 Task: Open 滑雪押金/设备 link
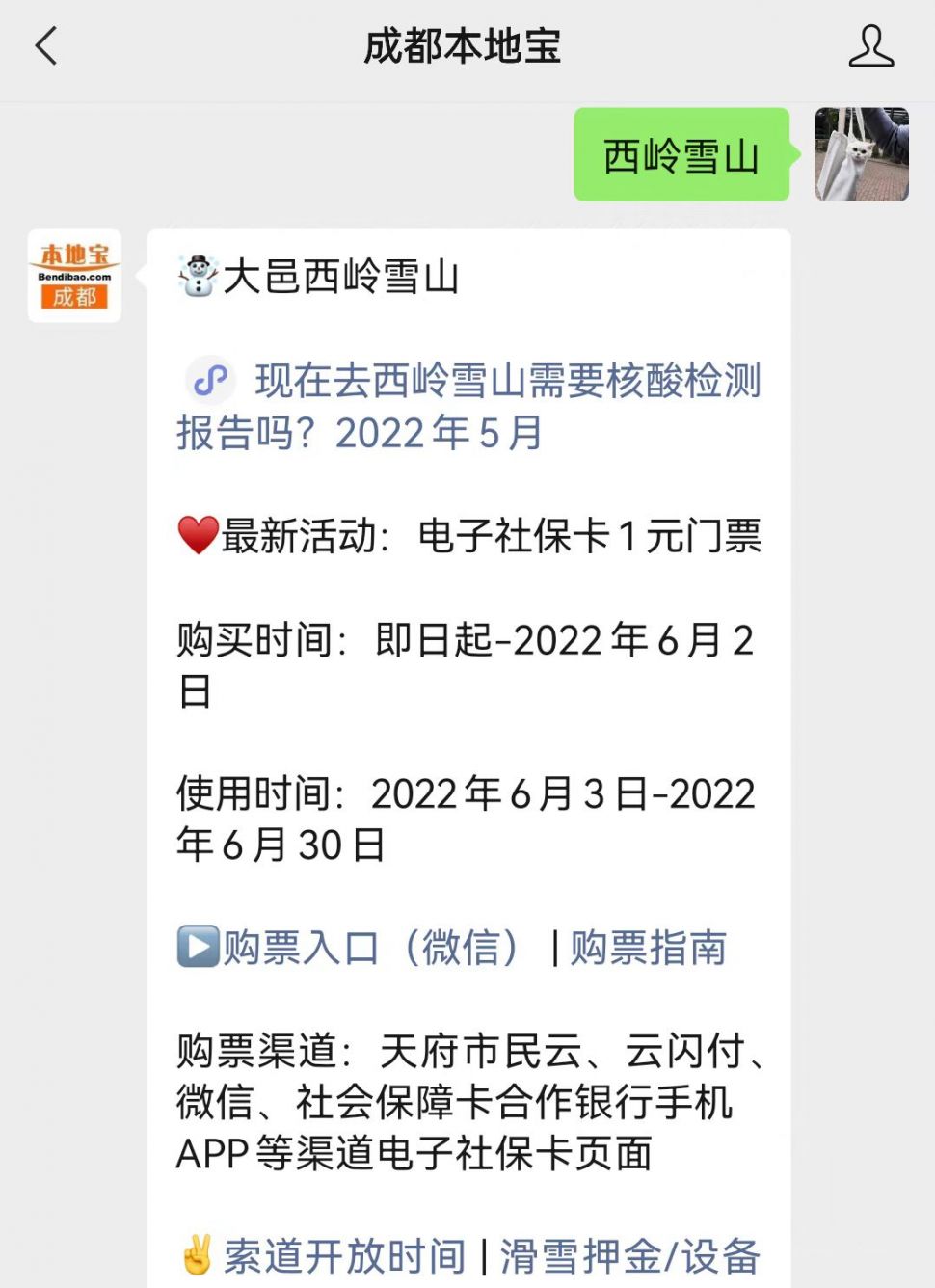point(629,1256)
